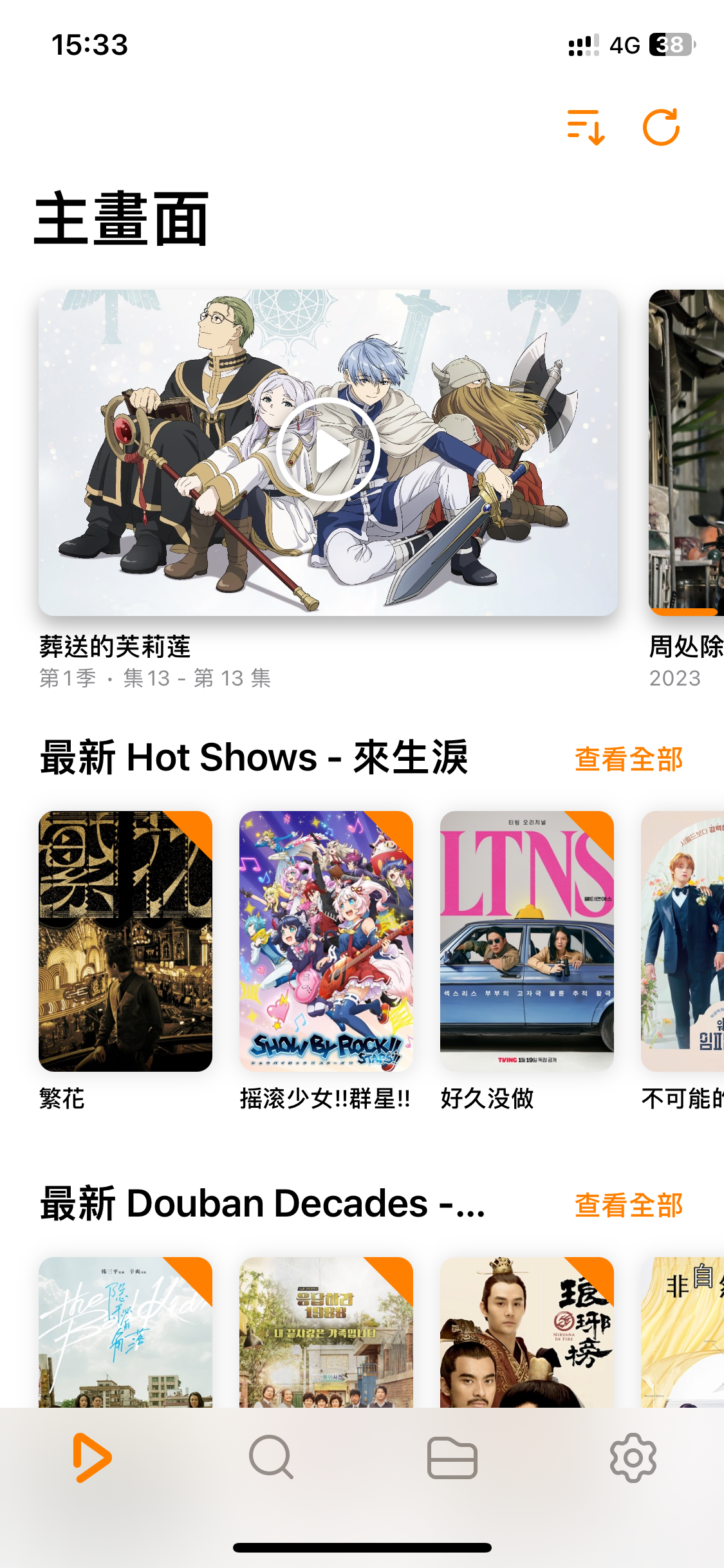Switch to the library folder tab
Viewport: 724px width, 1568px height.
pos(452,1457)
